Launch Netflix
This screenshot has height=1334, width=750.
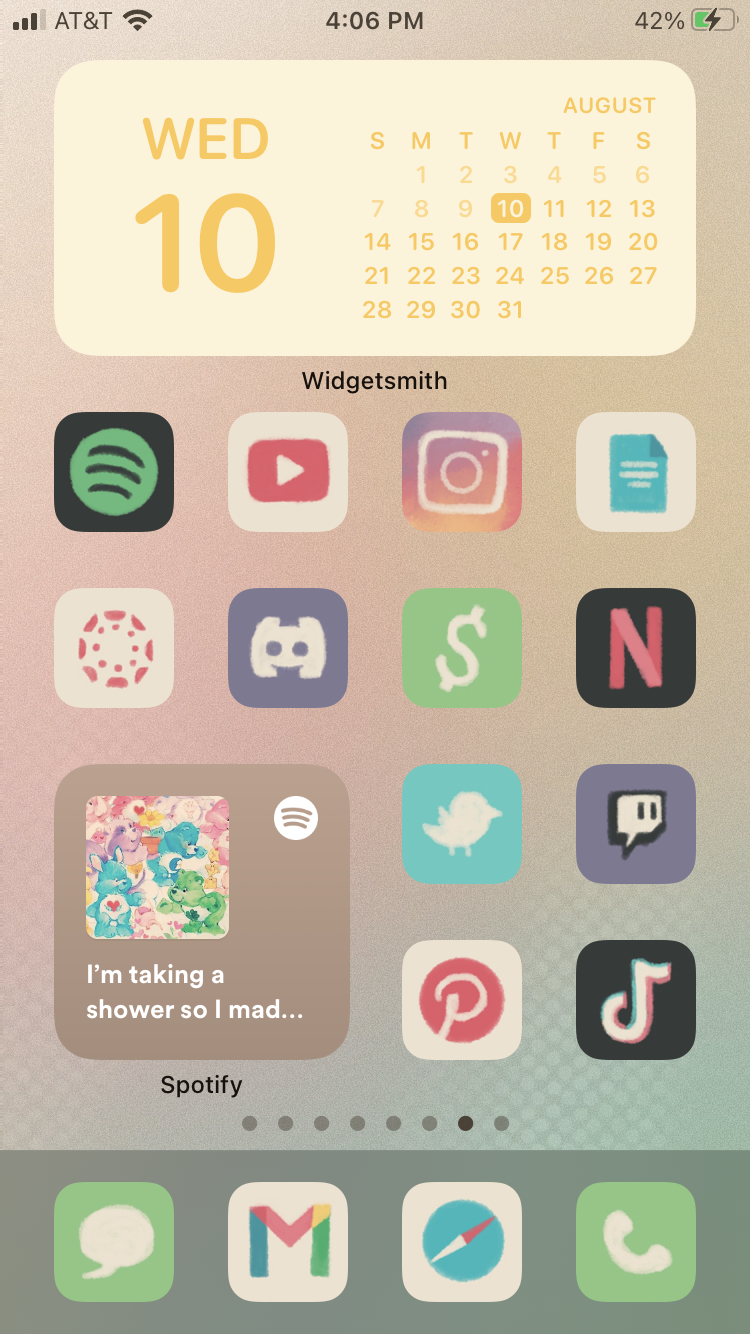pos(636,647)
